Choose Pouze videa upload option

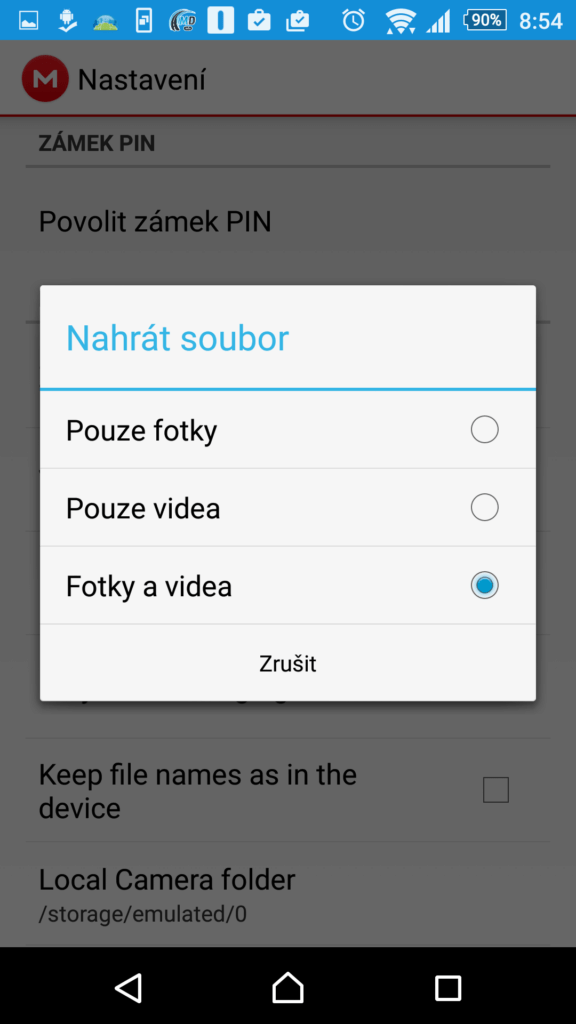(x=288, y=507)
